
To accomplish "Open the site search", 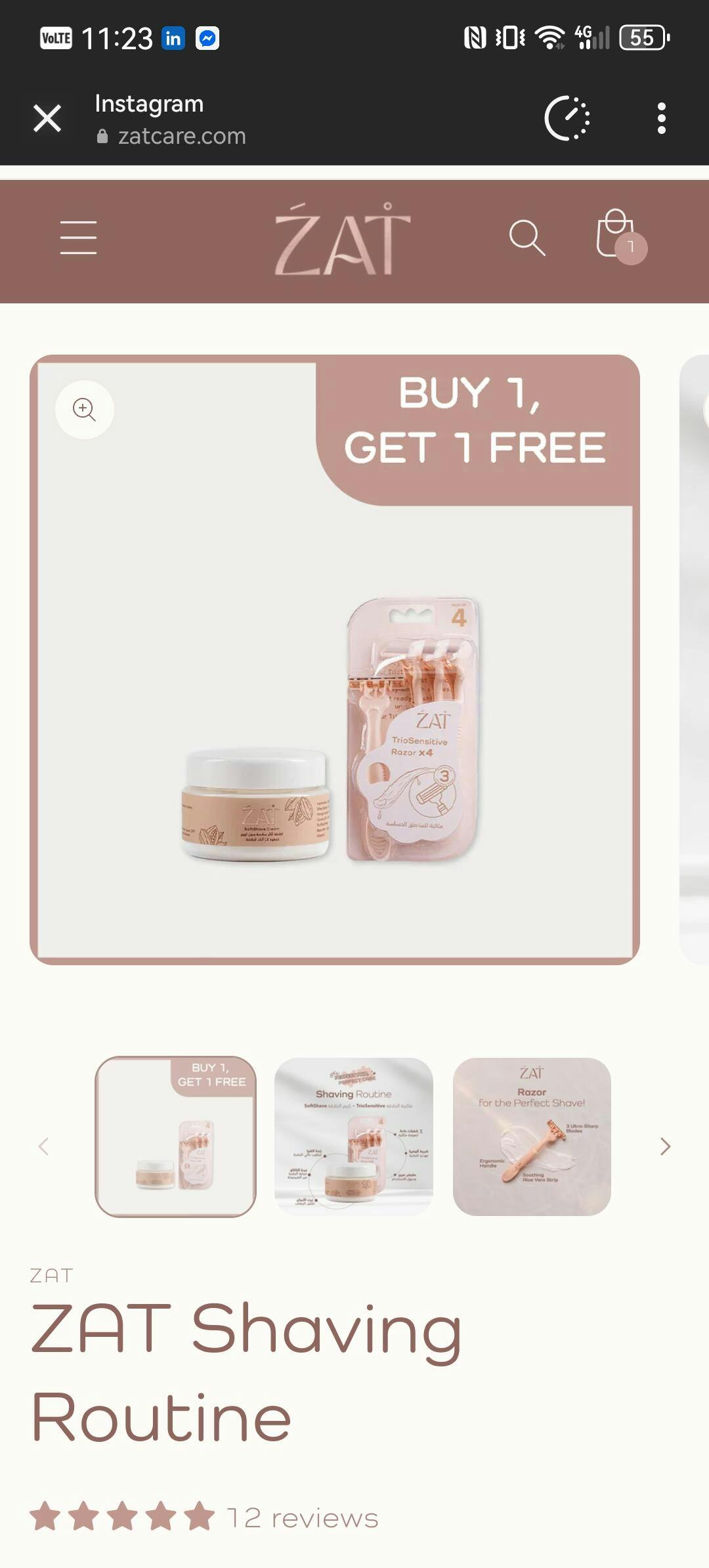I will (x=526, y=238).
